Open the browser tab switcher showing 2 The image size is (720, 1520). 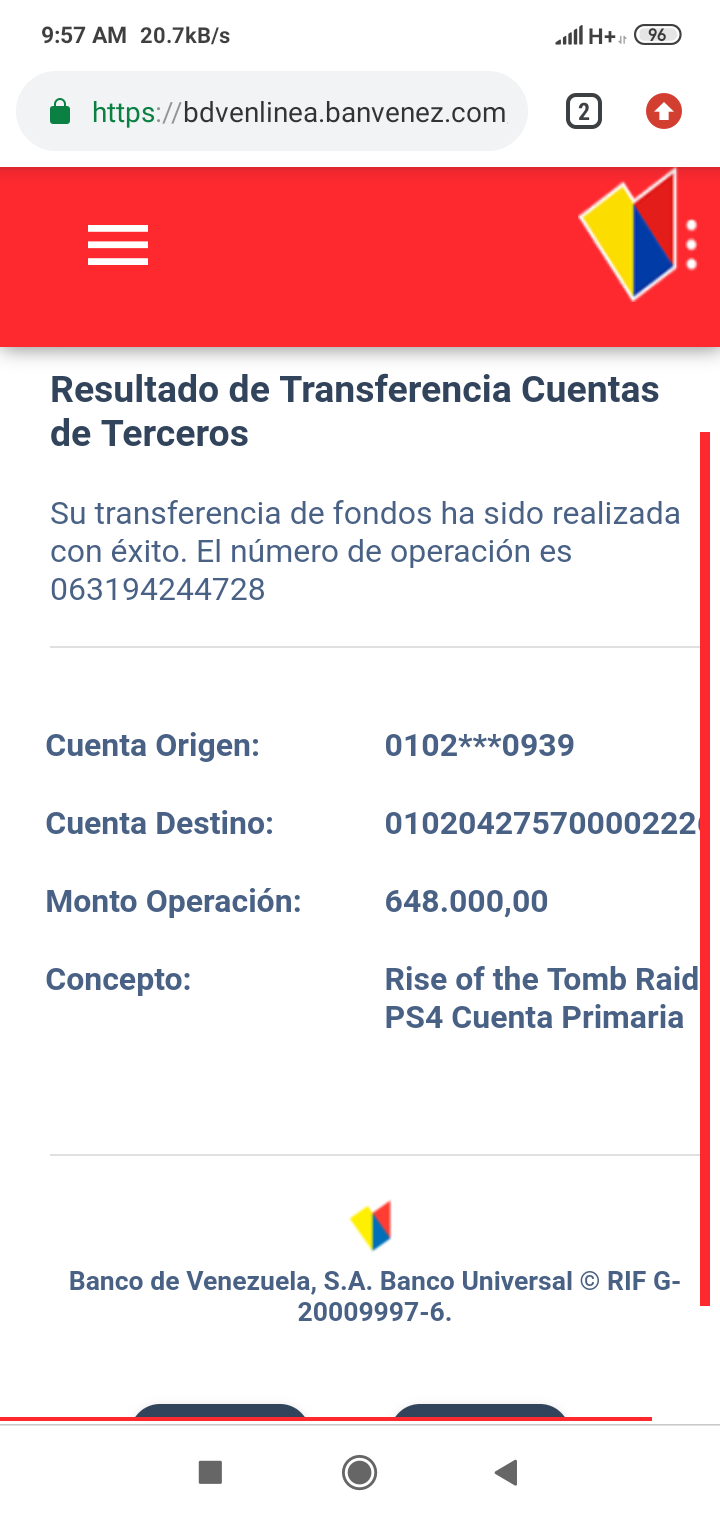click(x=583, y=112)
